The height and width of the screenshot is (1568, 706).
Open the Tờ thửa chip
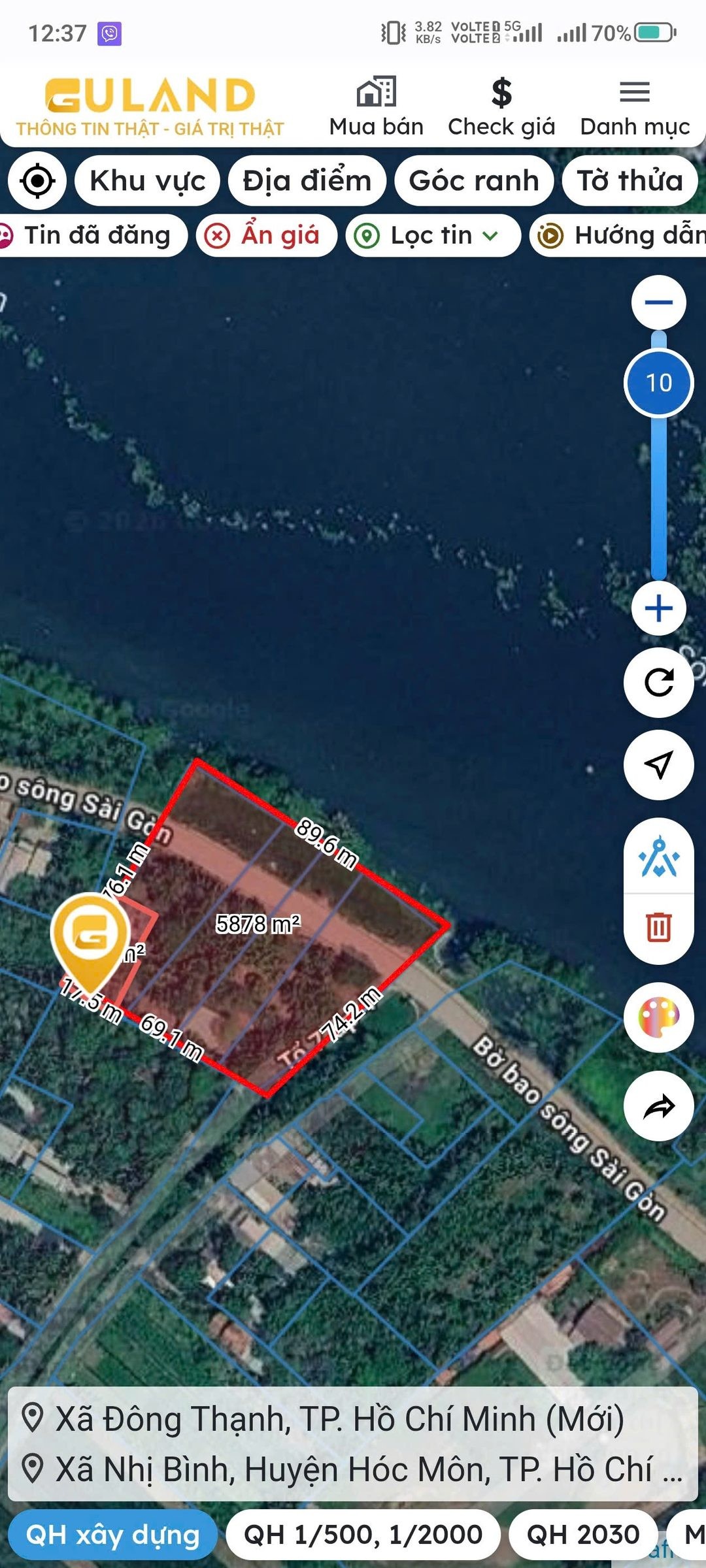click(x=630, y=181)
